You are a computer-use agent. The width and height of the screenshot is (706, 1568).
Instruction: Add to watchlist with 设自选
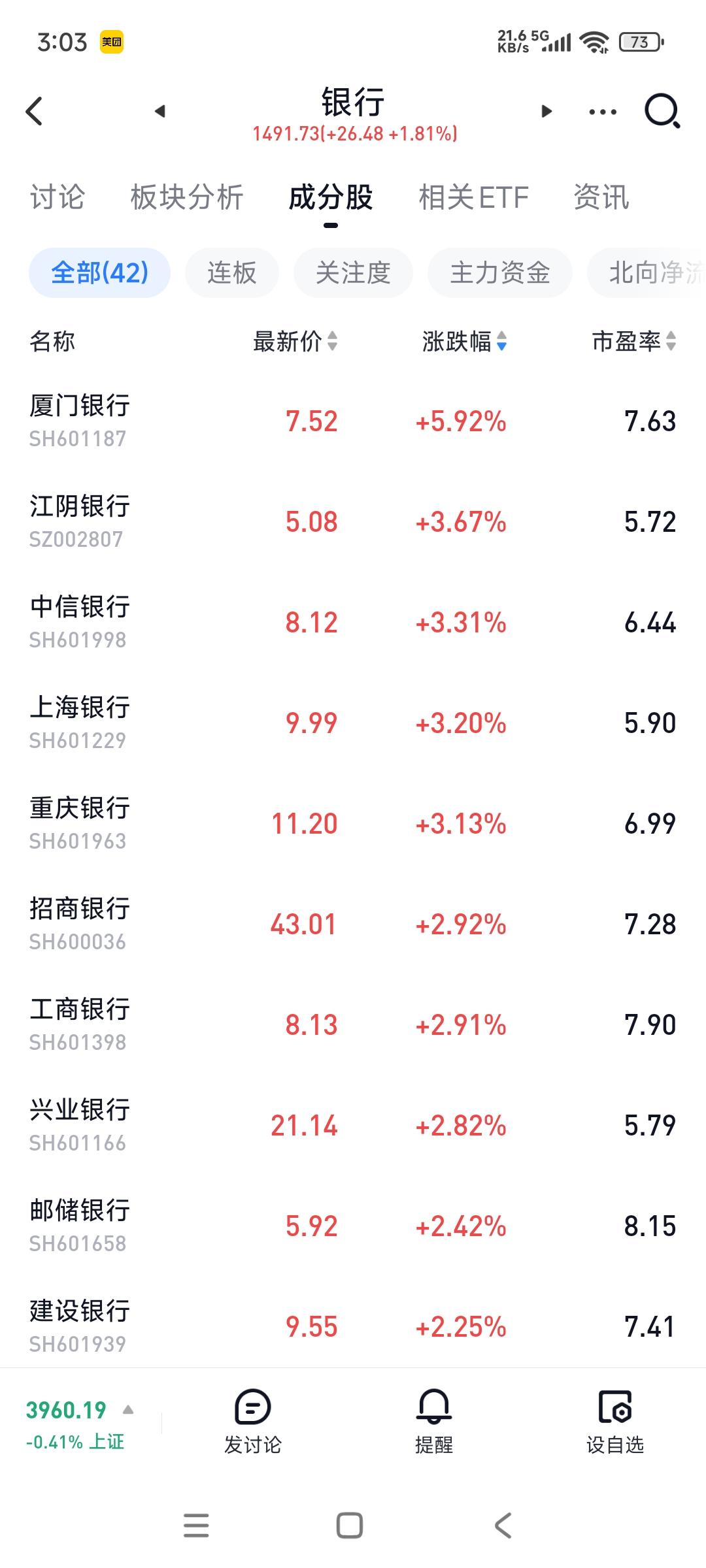(615, 1422)
